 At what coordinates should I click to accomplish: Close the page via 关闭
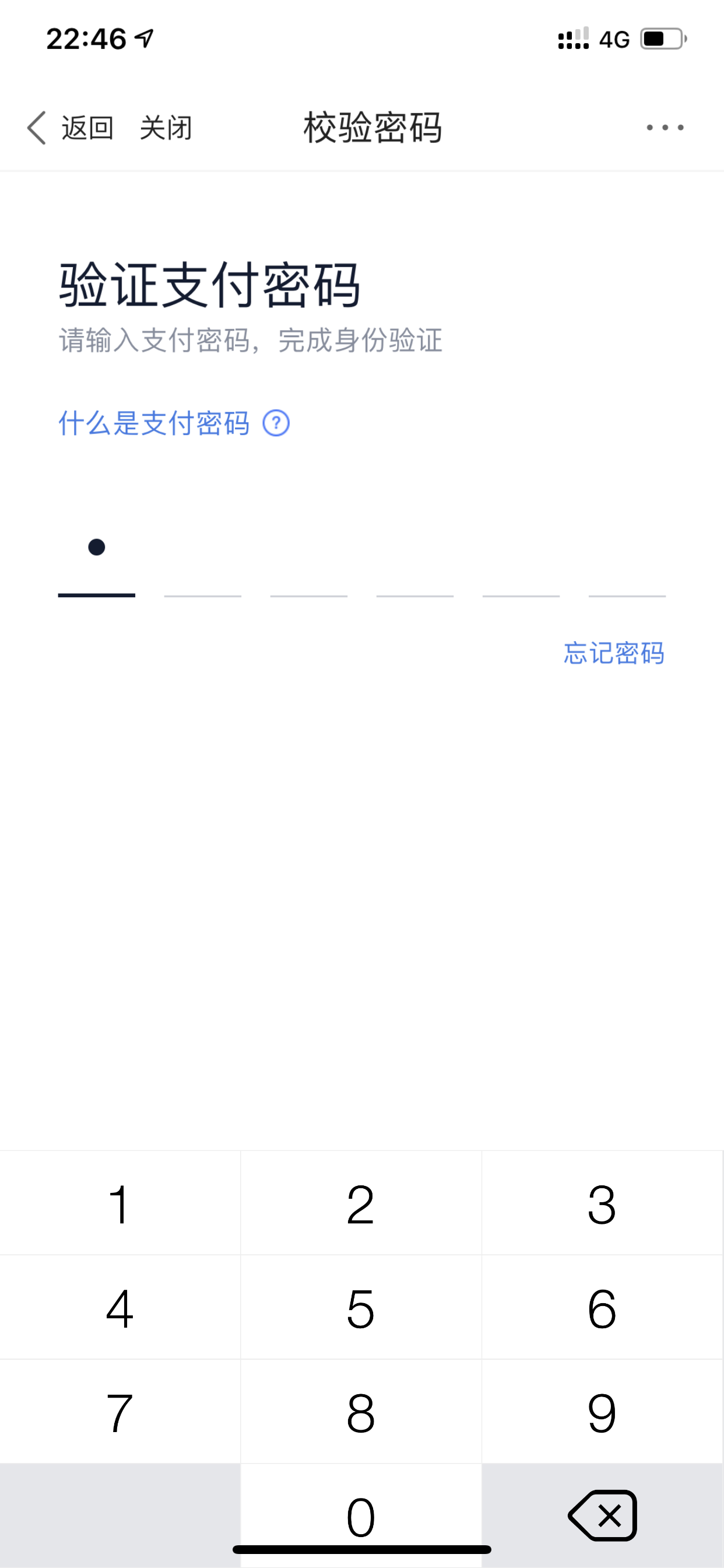(x=166, y=128)
